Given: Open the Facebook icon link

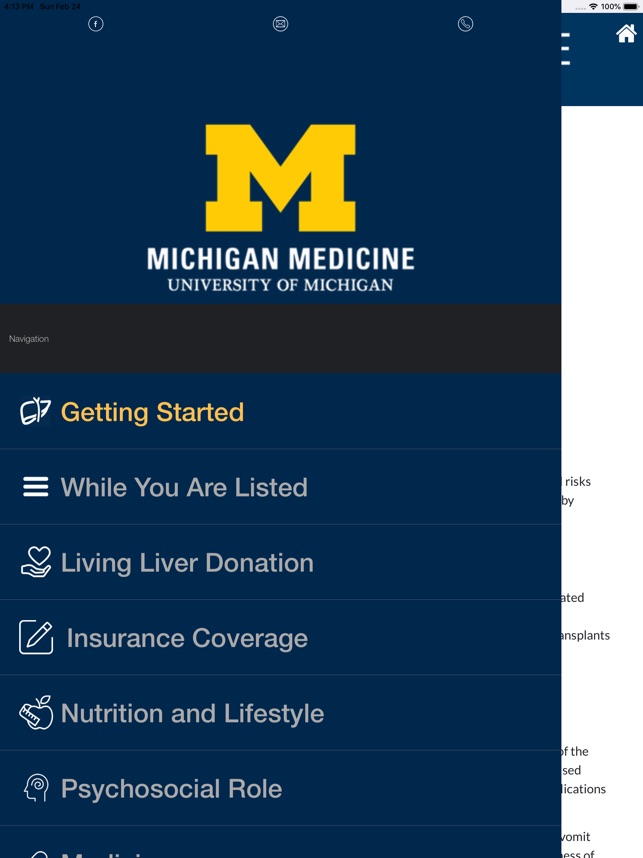Looking at the screenshot, I should coord(96,24).
